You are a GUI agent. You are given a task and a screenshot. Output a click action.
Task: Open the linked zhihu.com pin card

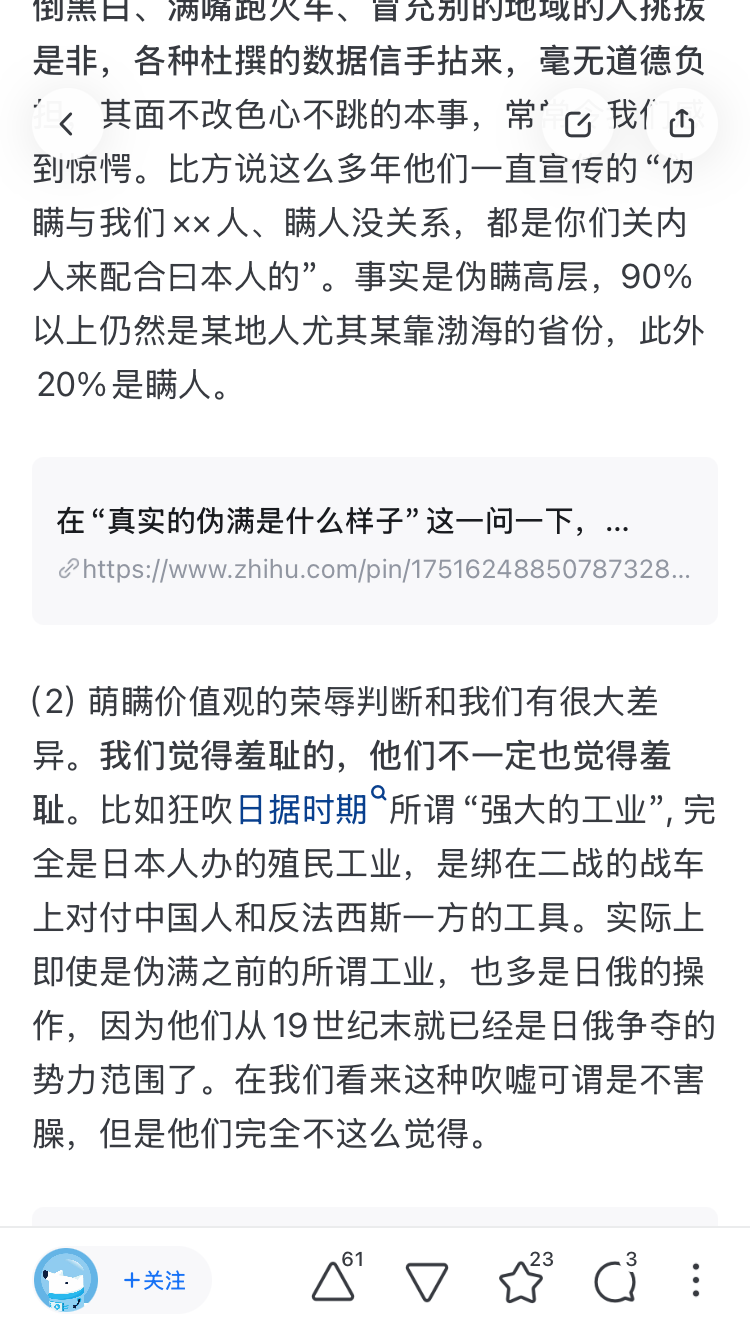tap(375, 541)
